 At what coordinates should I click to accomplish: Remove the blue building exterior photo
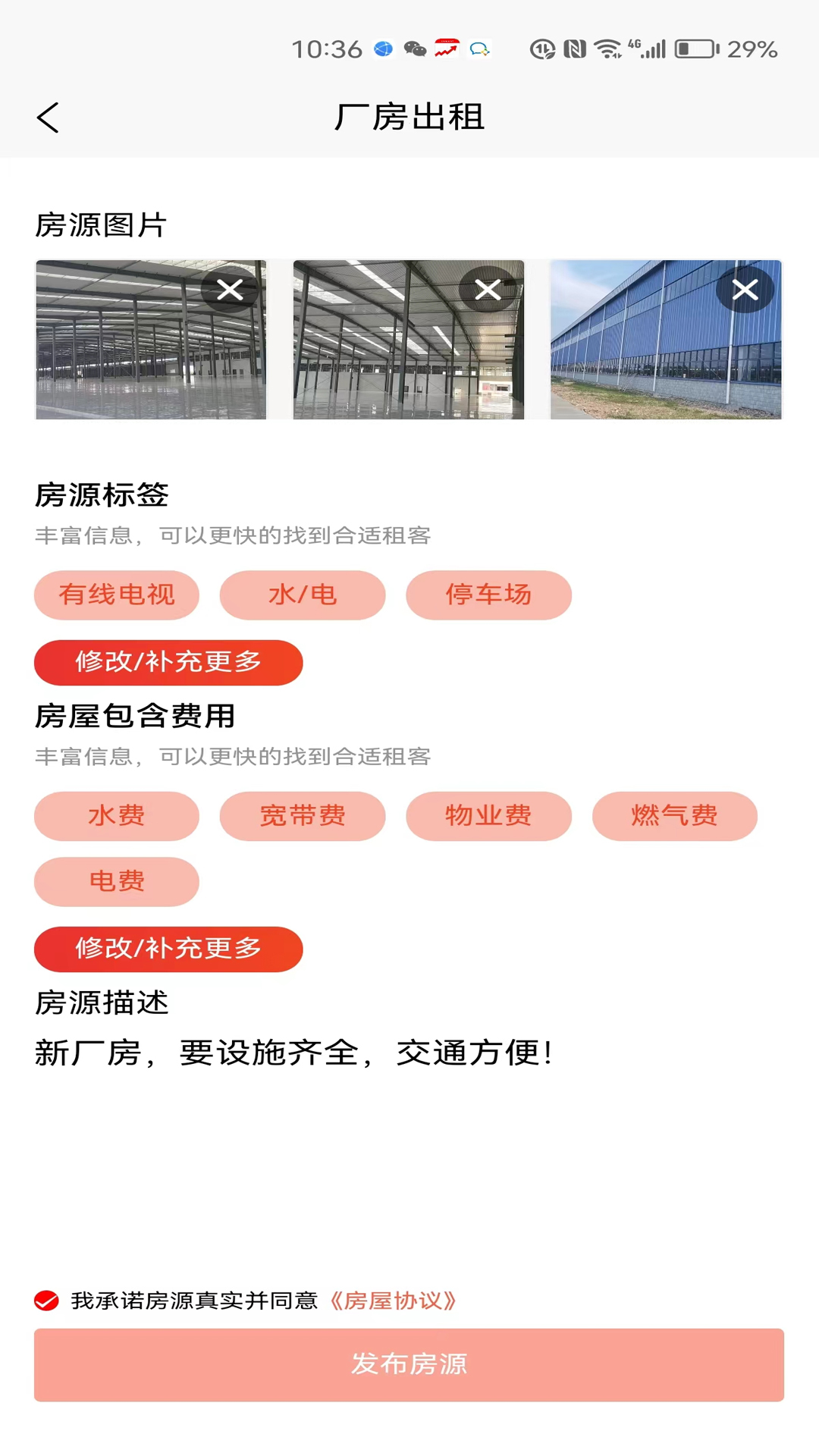pos(744,289)
